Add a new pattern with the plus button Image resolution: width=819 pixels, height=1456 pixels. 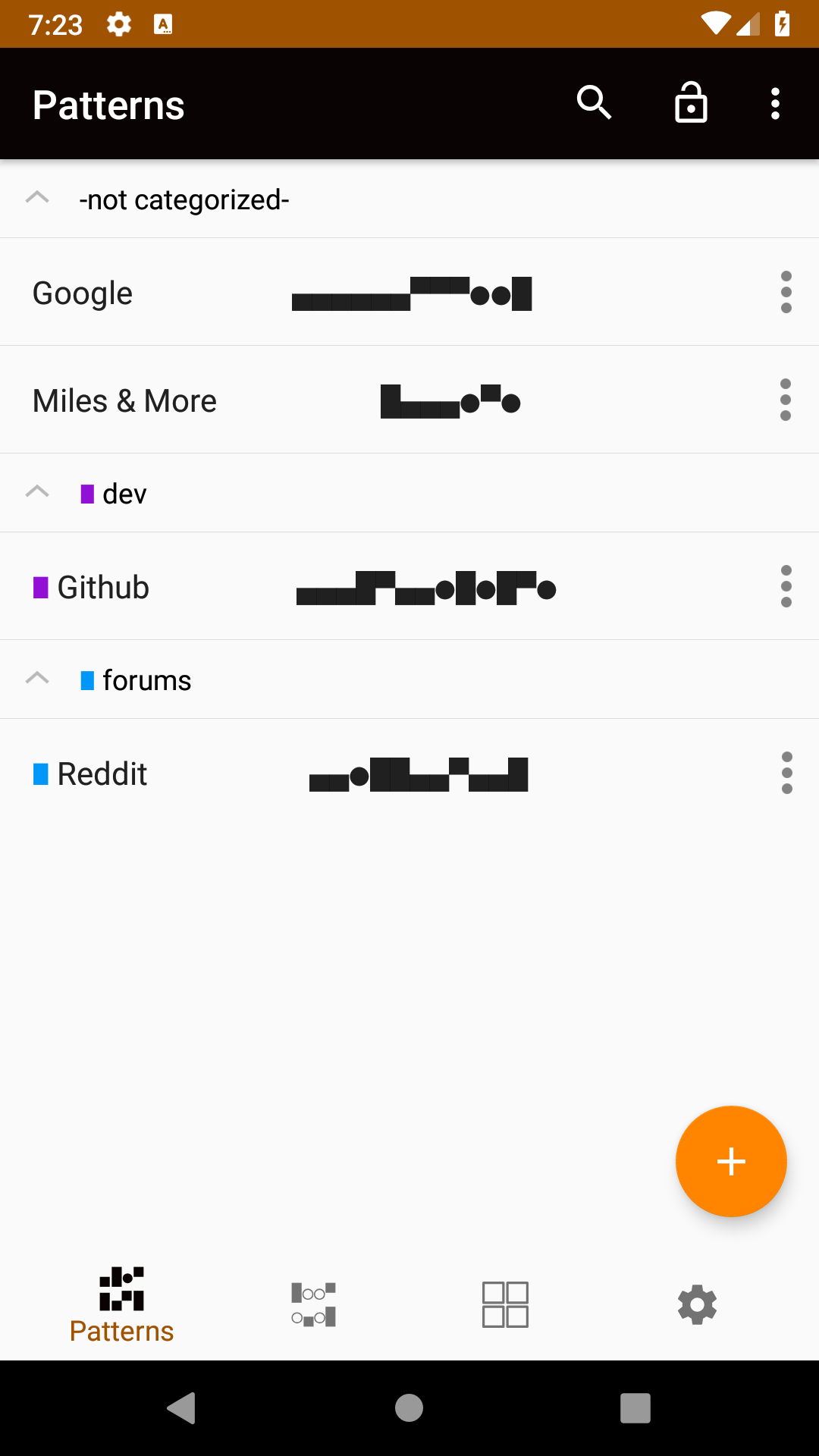731,1161
